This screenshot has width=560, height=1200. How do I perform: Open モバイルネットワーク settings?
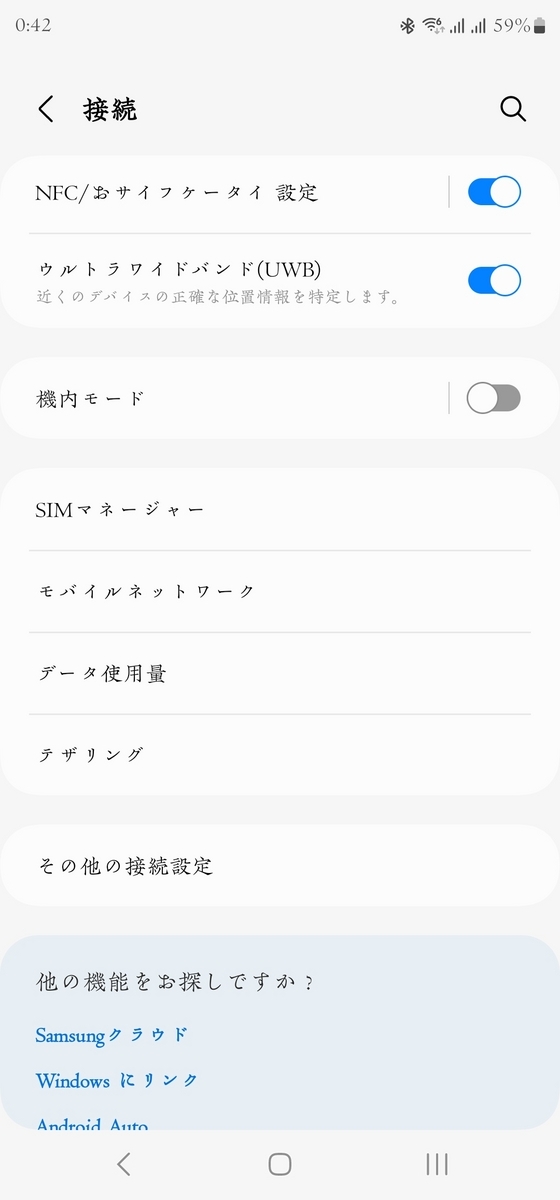click(x=280, y=591)
